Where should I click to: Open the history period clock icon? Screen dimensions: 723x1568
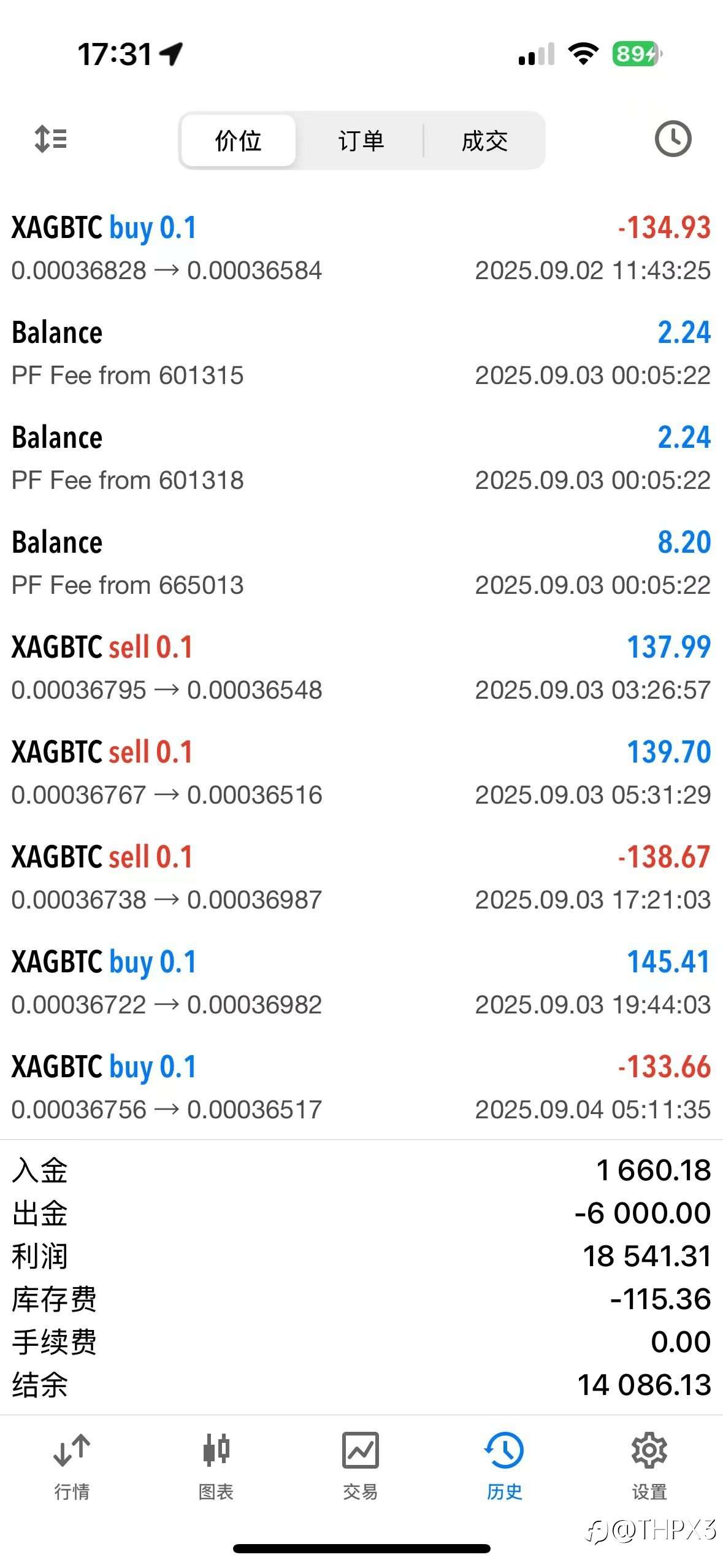[673, 139]
